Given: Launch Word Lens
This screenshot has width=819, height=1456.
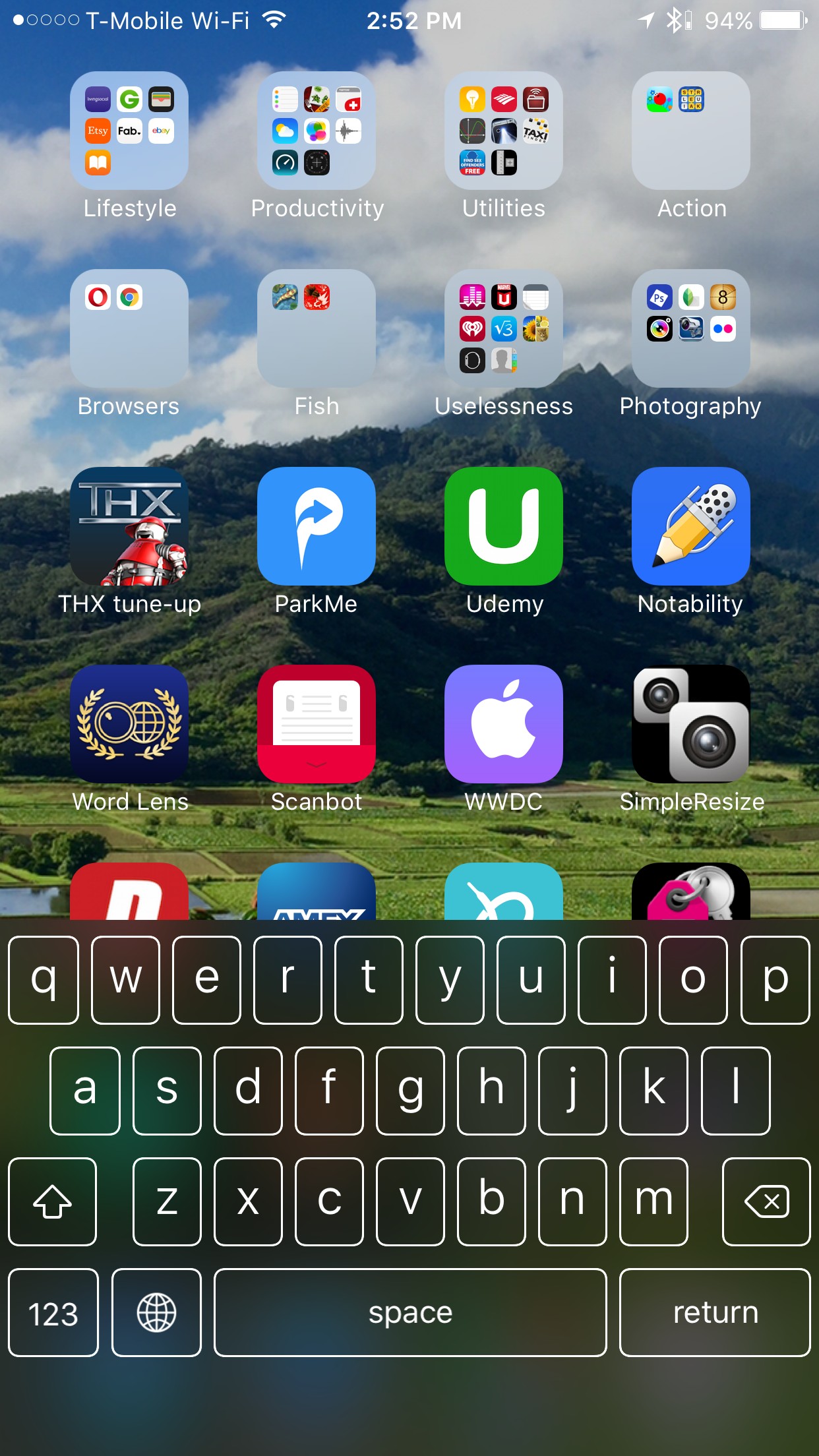Looking at the screenshot, I should (129, 724).
